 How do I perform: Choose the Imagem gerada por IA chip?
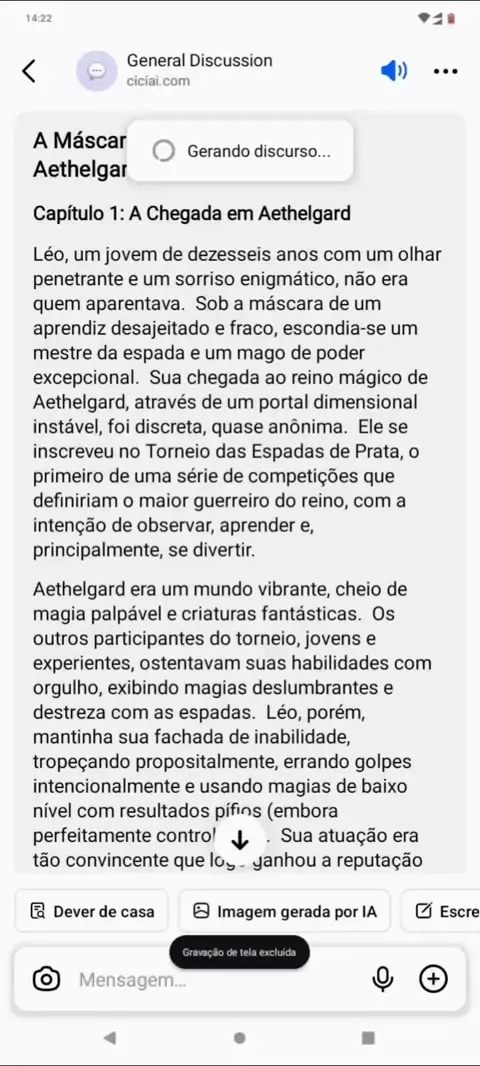pos(284,911)
